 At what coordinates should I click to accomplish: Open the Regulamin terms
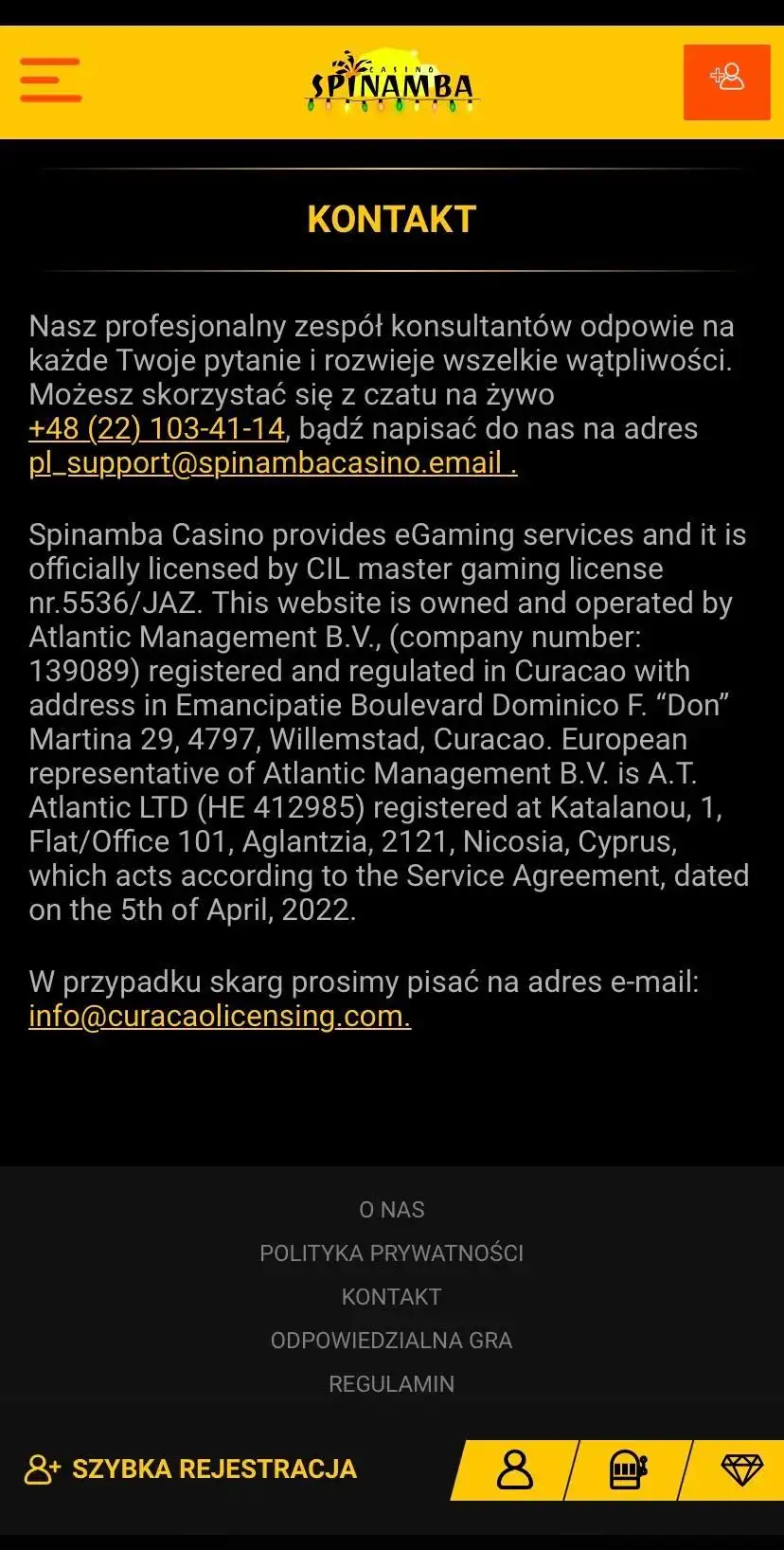pos(392,1384)
